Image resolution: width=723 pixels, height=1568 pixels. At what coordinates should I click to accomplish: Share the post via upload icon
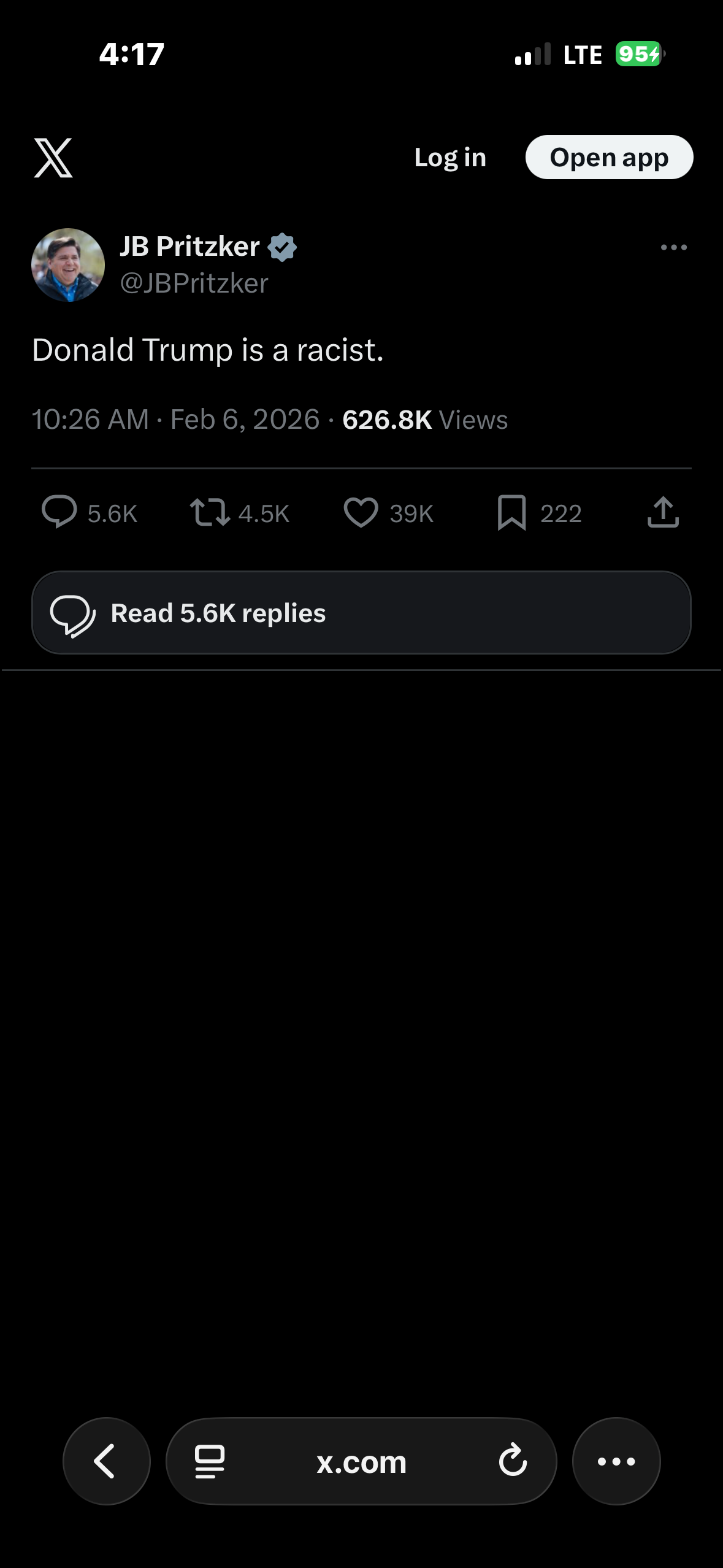pyautogui.click(x=663, y=512)
